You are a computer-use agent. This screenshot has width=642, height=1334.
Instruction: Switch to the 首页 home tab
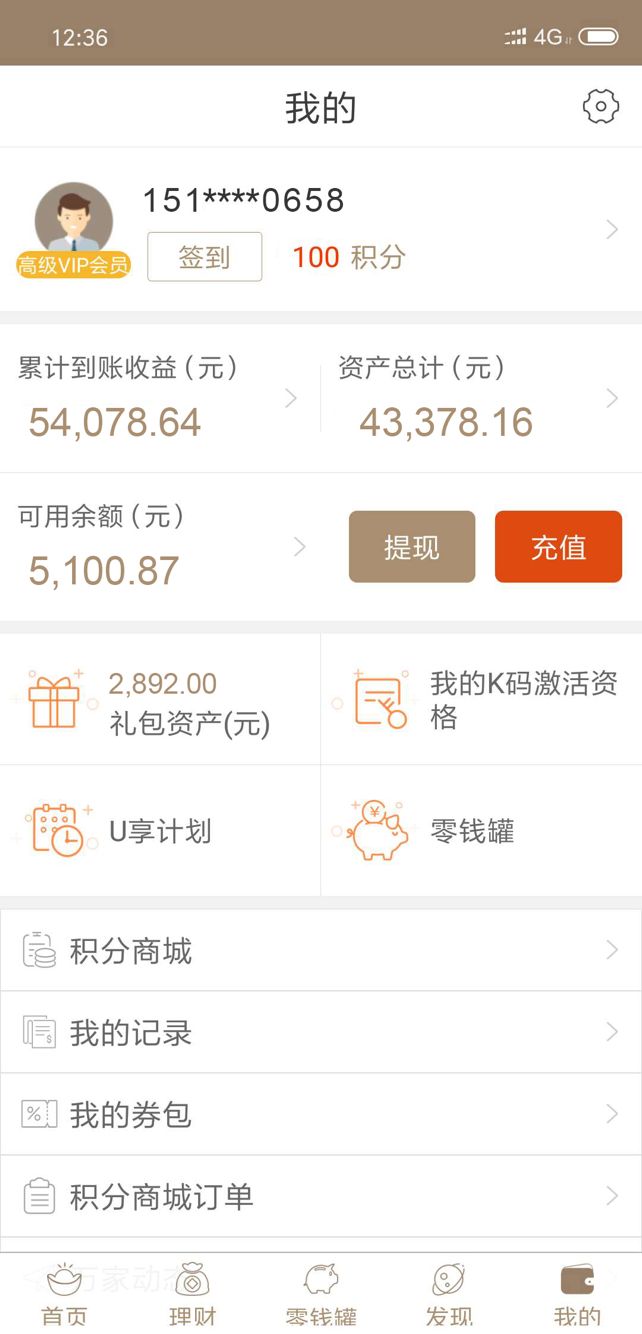coord(64,1293)
